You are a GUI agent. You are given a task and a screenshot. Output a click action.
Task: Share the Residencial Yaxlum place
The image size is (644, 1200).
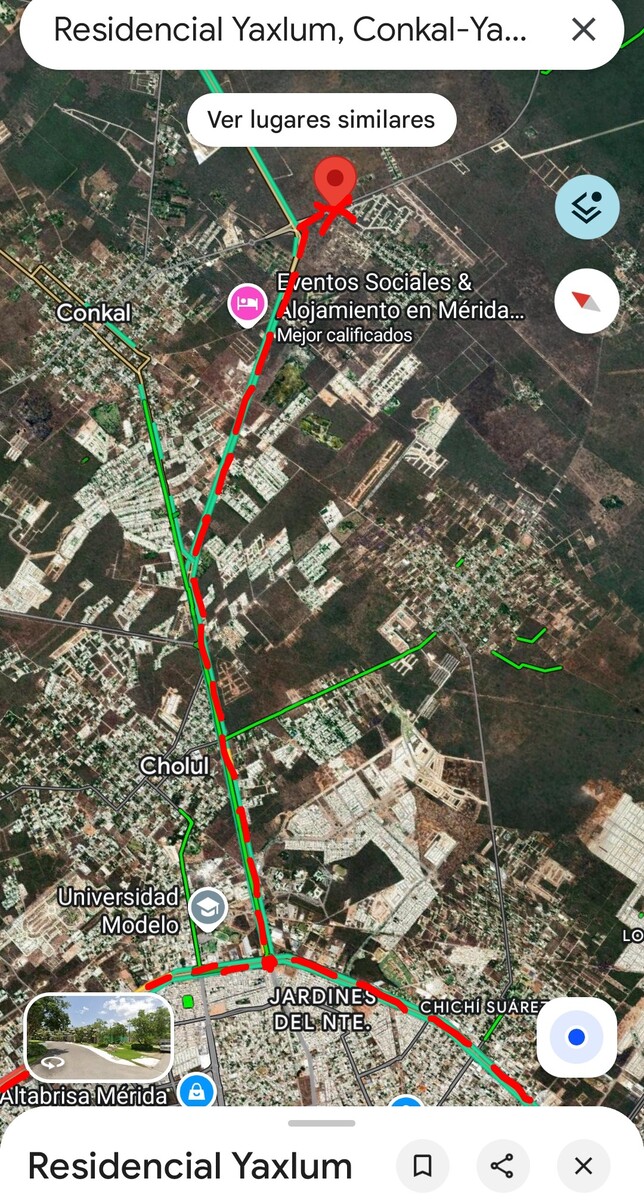pos(502,1166)
